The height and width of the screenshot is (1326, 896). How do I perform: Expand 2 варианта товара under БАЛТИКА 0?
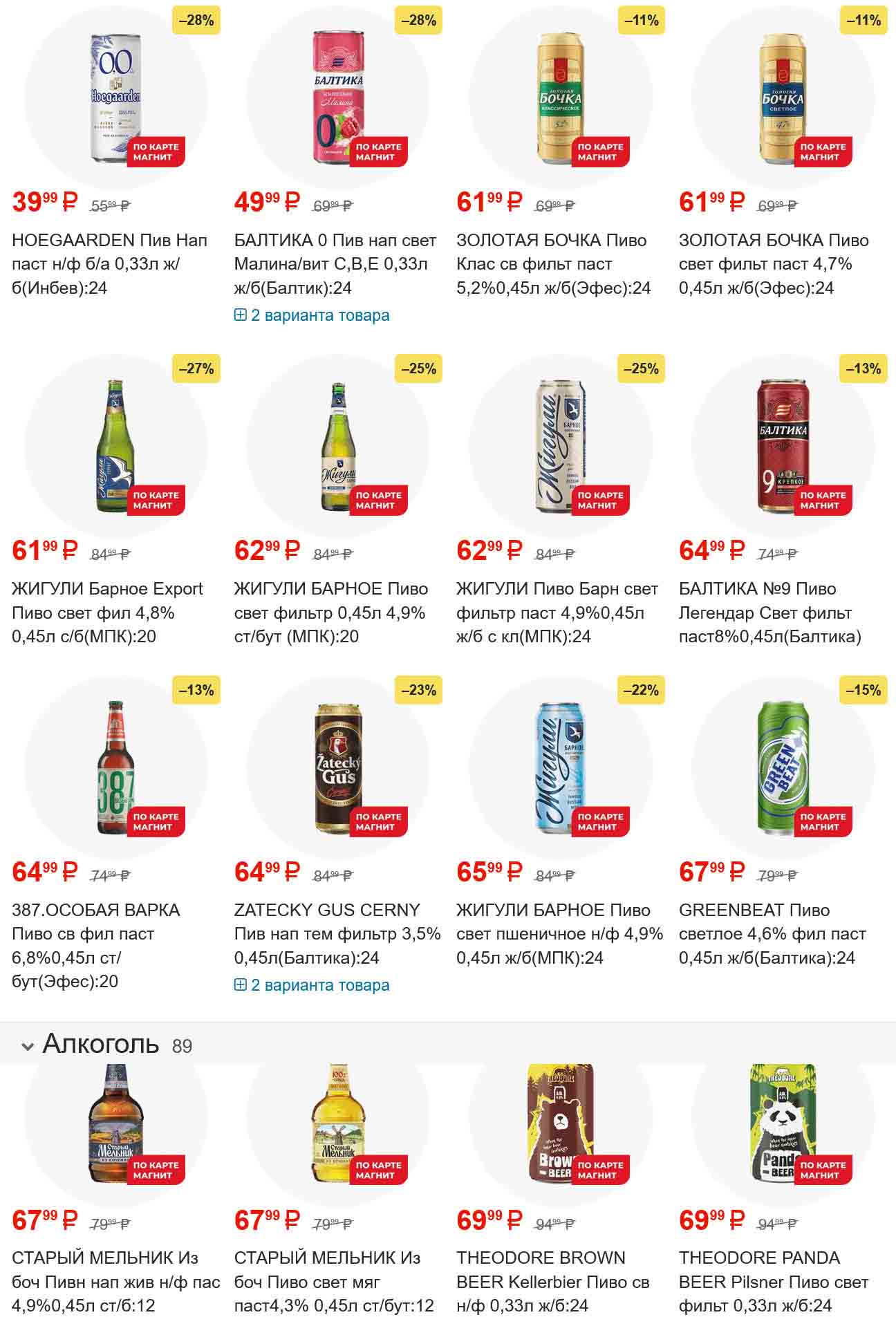click(312, 315)
